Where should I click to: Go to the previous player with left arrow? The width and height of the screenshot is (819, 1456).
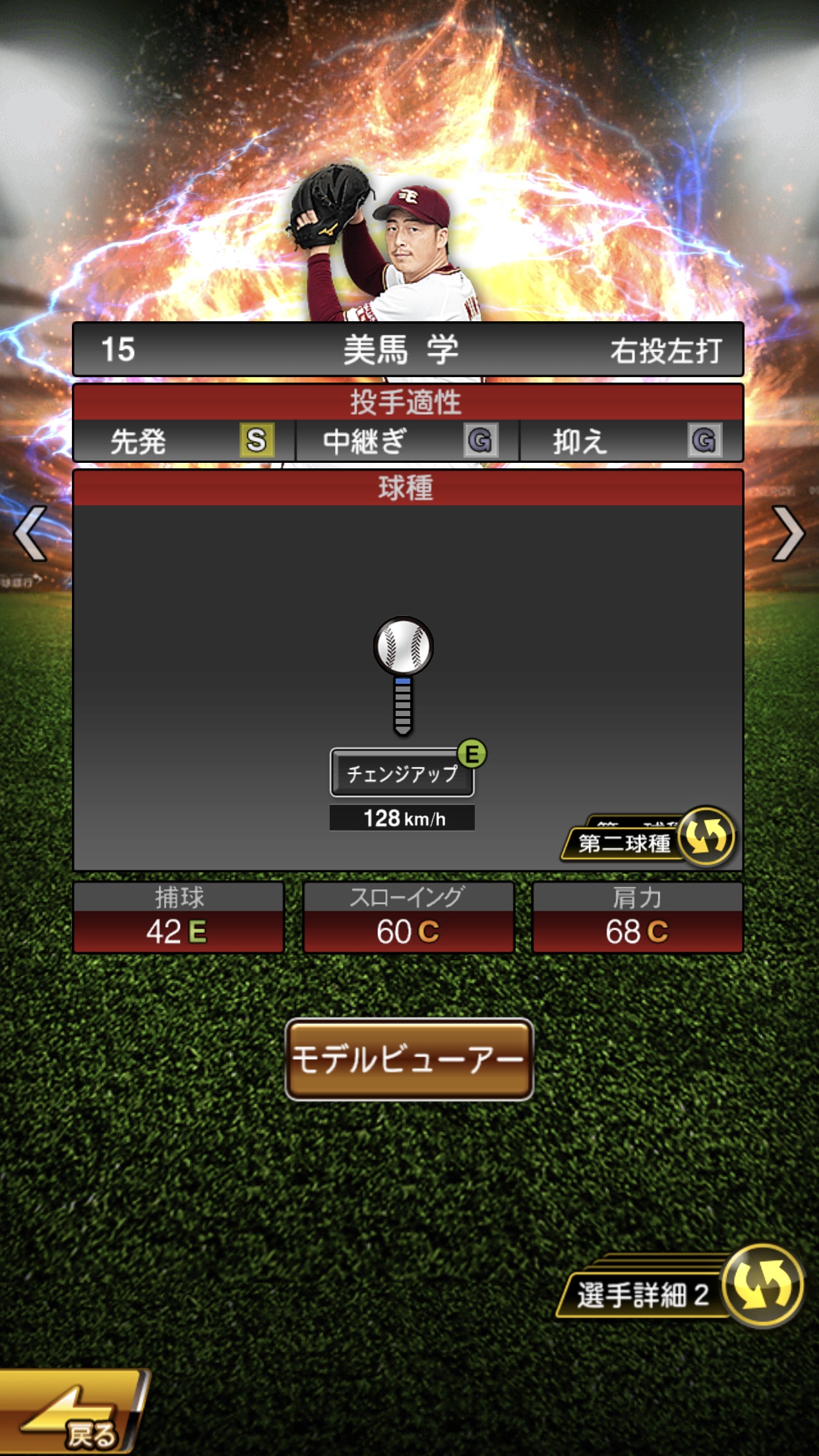[x=31, y=533]
